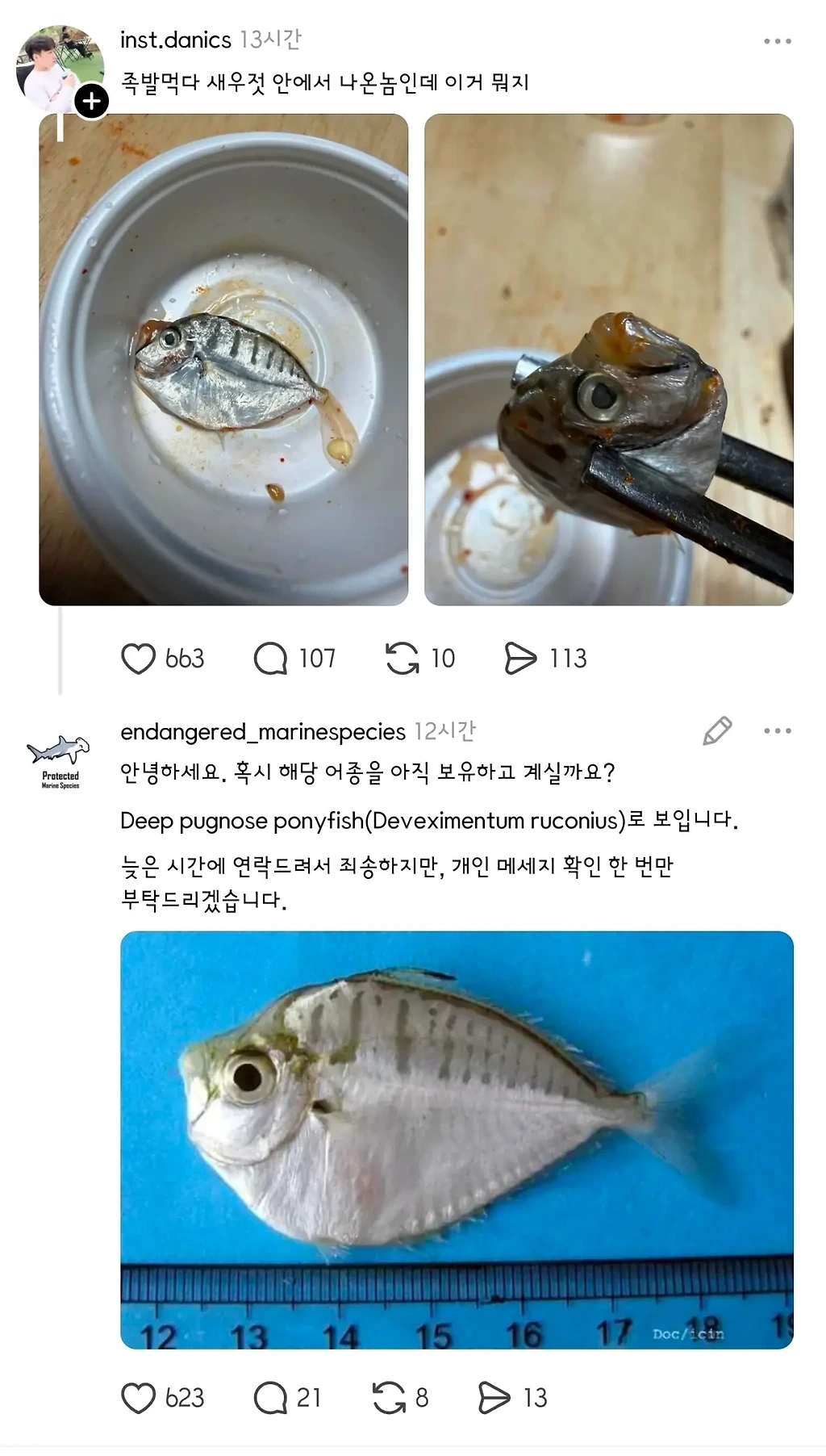View the fish in bowl photo
The width and height of the screenshot is (826, 1456).
point(223,359)
